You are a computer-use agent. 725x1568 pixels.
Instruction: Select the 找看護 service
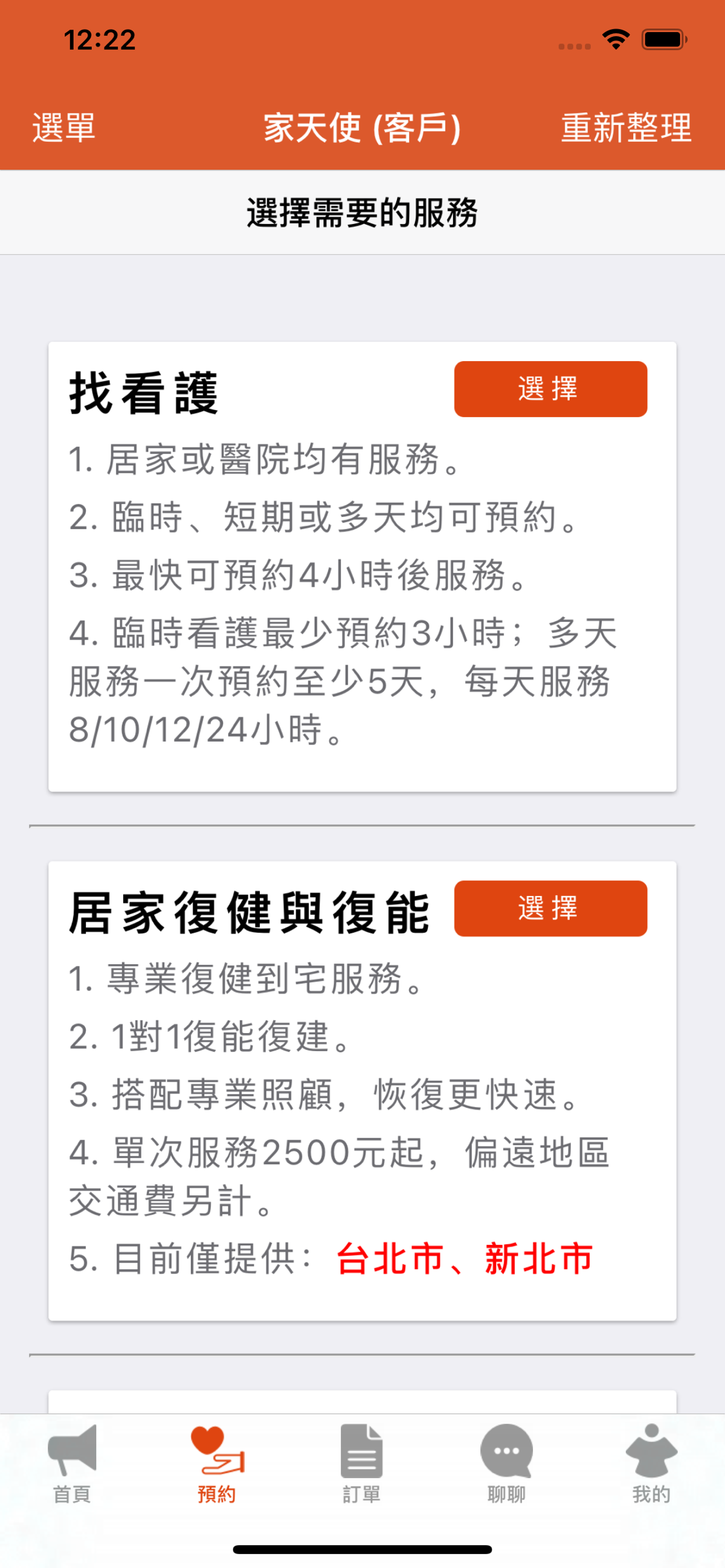[550, 389]
